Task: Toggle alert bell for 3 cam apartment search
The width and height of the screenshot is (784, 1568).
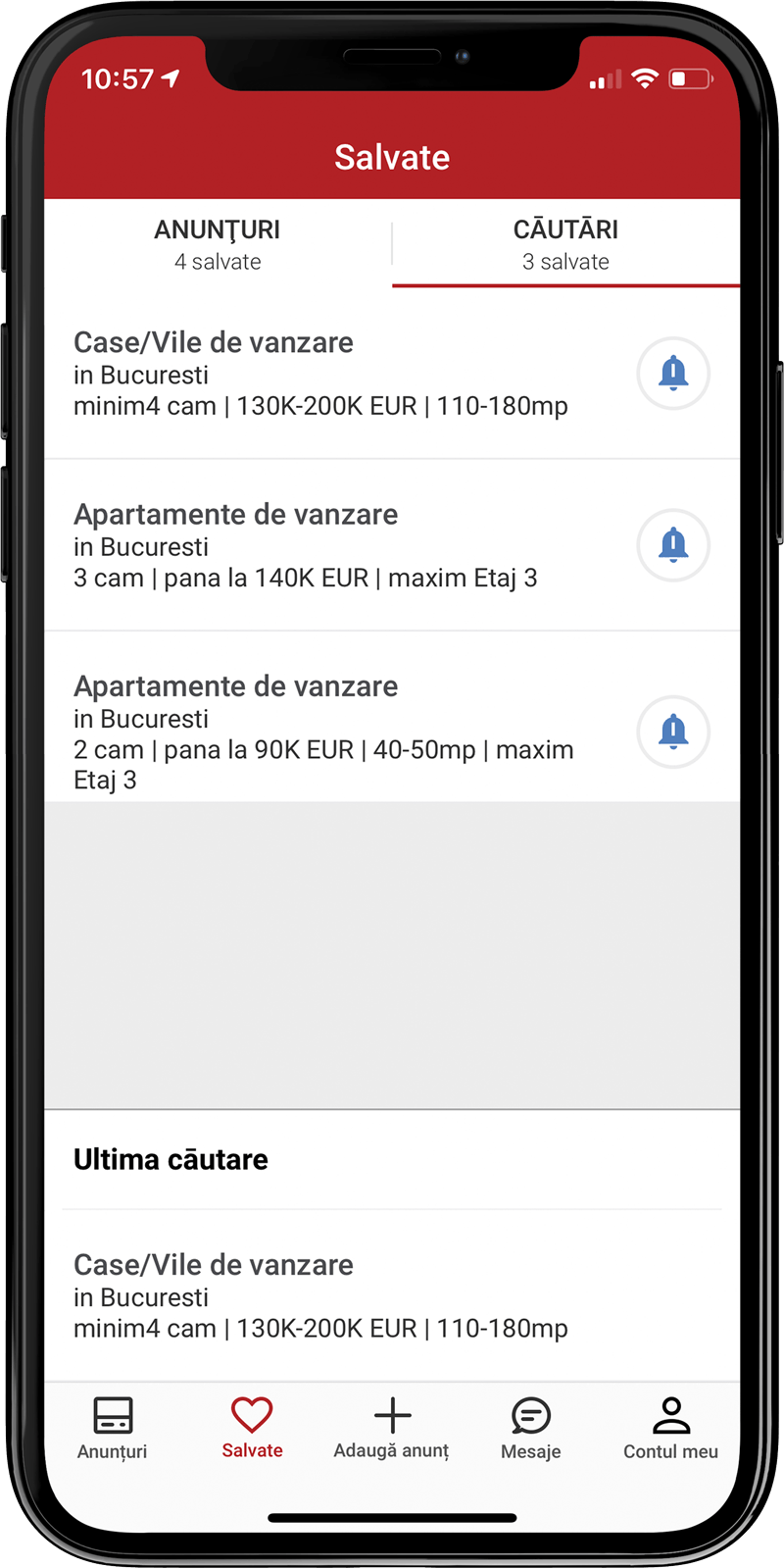Action: coord(673,545)
